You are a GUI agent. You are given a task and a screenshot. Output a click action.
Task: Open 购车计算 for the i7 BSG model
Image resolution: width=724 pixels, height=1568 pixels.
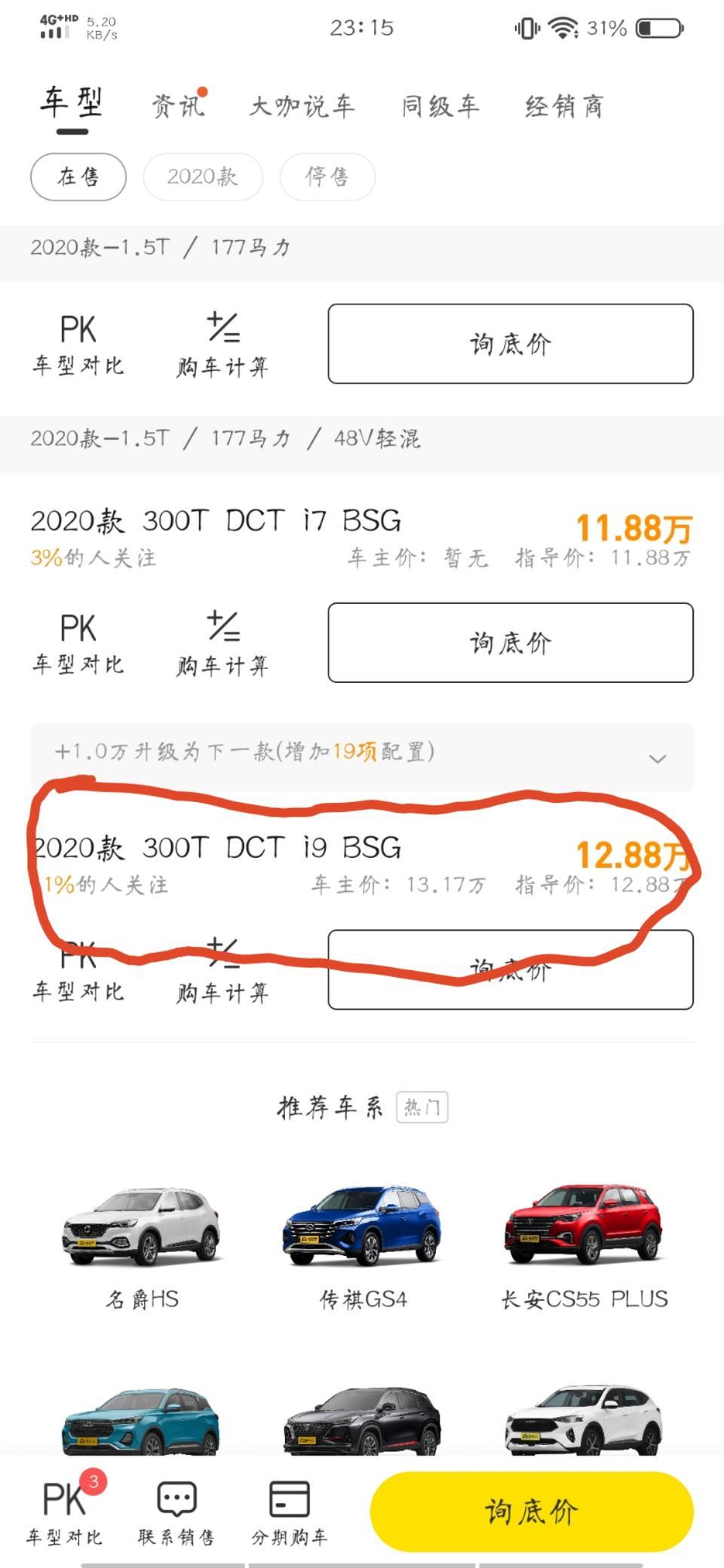(x=223, y=643)
